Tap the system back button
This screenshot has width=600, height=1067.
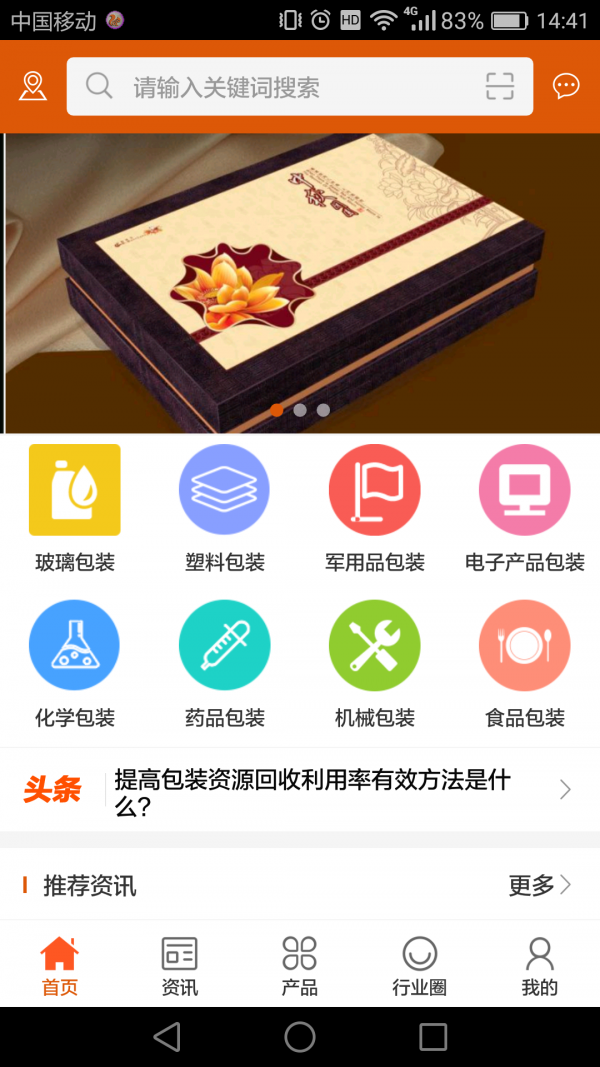tap(167, 1037)
